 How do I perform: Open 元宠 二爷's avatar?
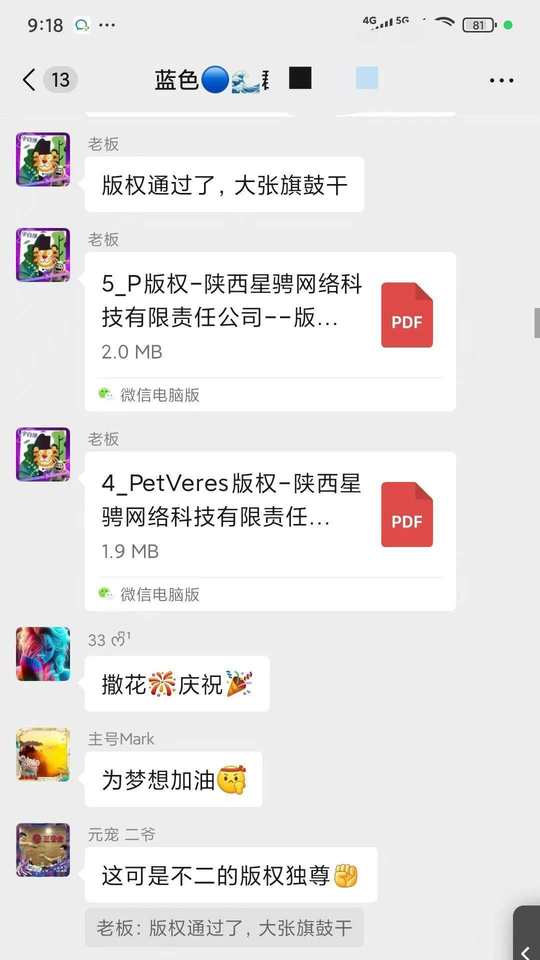point(43,850)
